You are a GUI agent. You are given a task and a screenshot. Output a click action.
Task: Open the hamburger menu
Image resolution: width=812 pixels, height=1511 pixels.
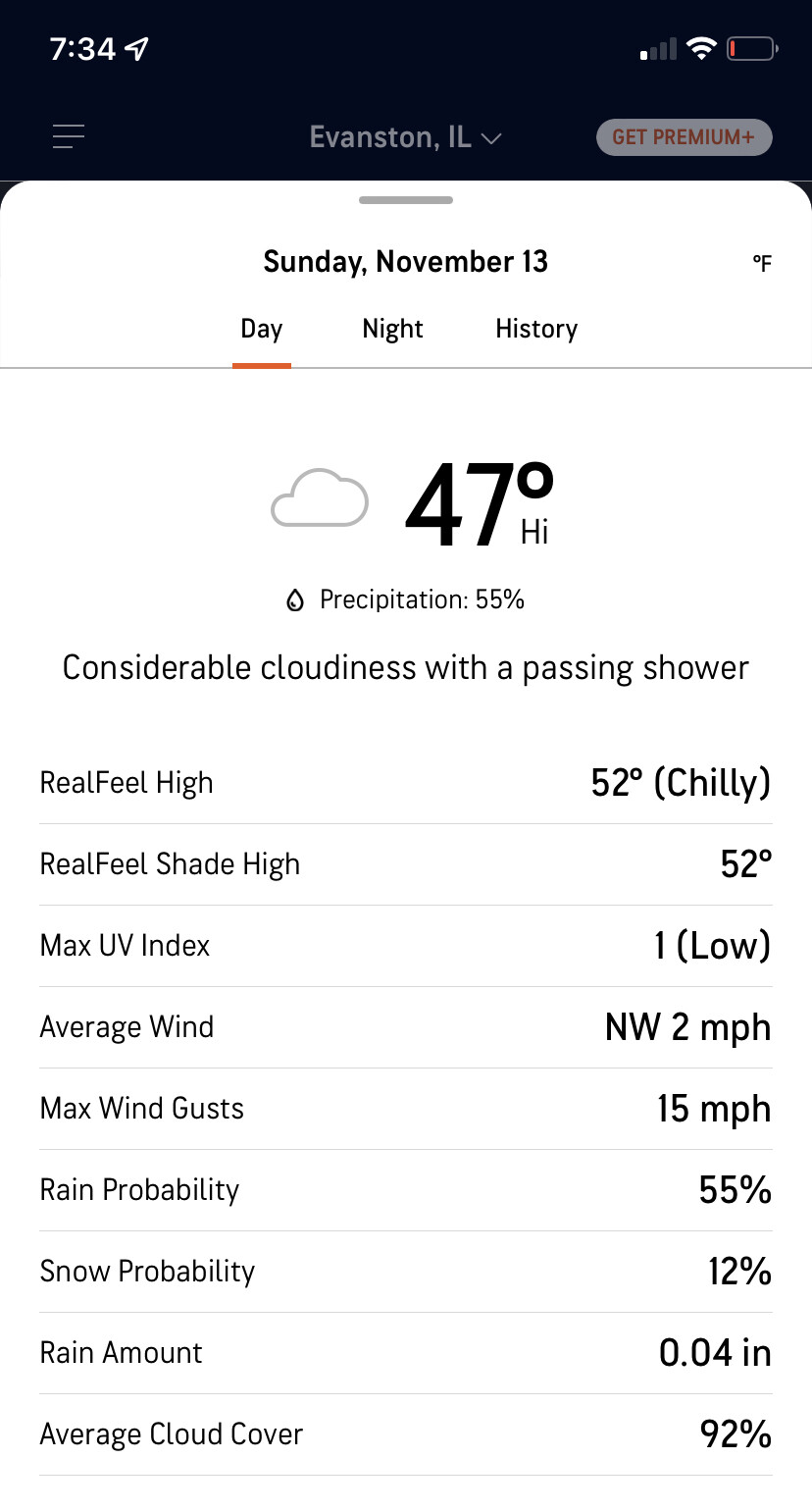click(x=69, y=136)
